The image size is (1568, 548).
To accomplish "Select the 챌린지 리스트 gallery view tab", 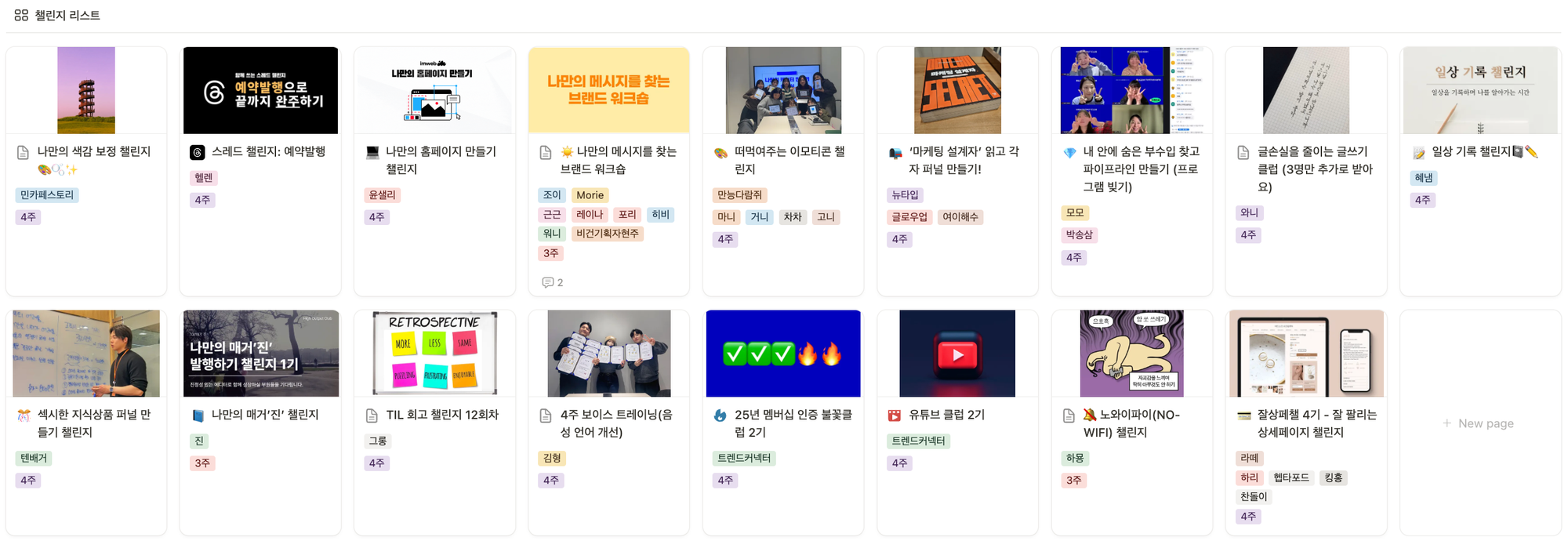I will (x=58, y=15).
